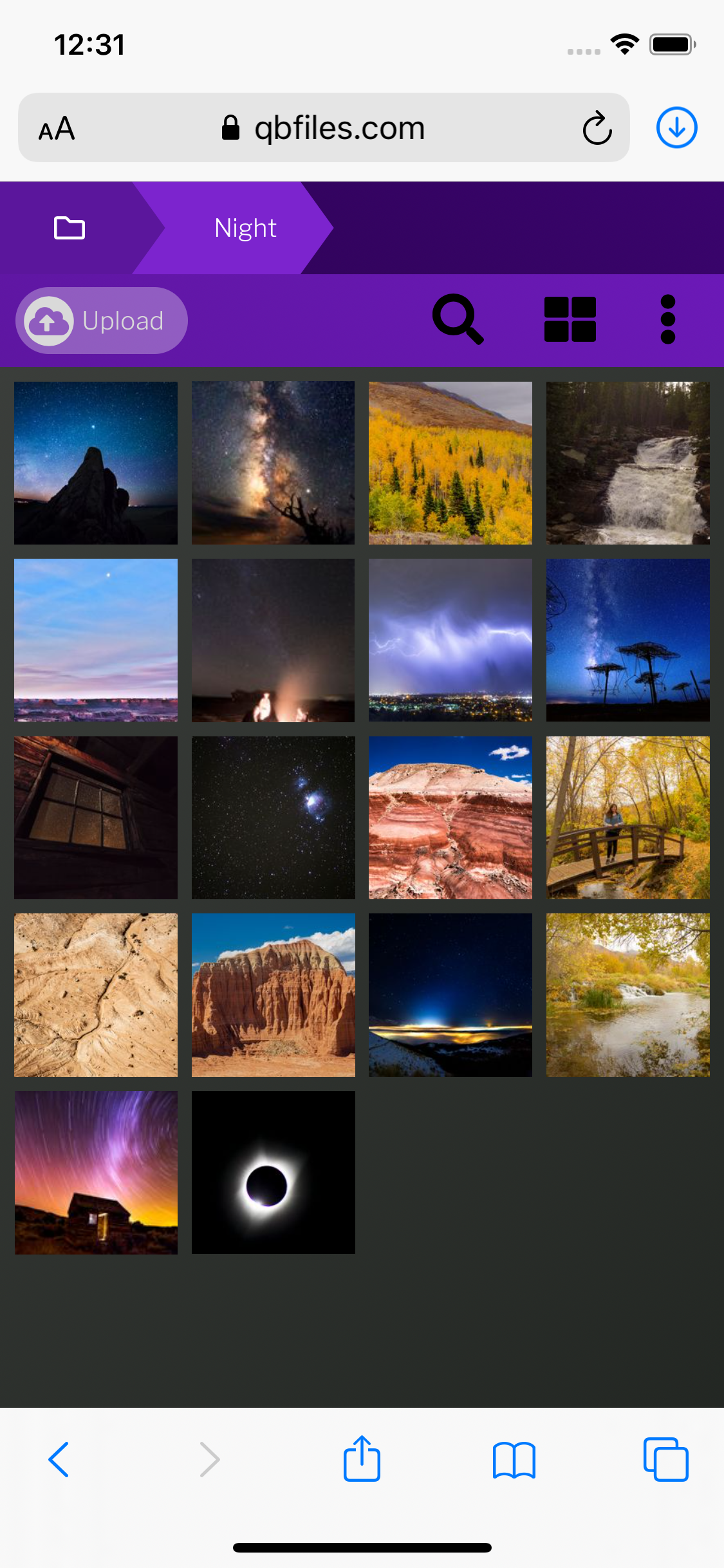Switch the view layout with grid icon
The image size is (724, 1568).
pos(570,320)
